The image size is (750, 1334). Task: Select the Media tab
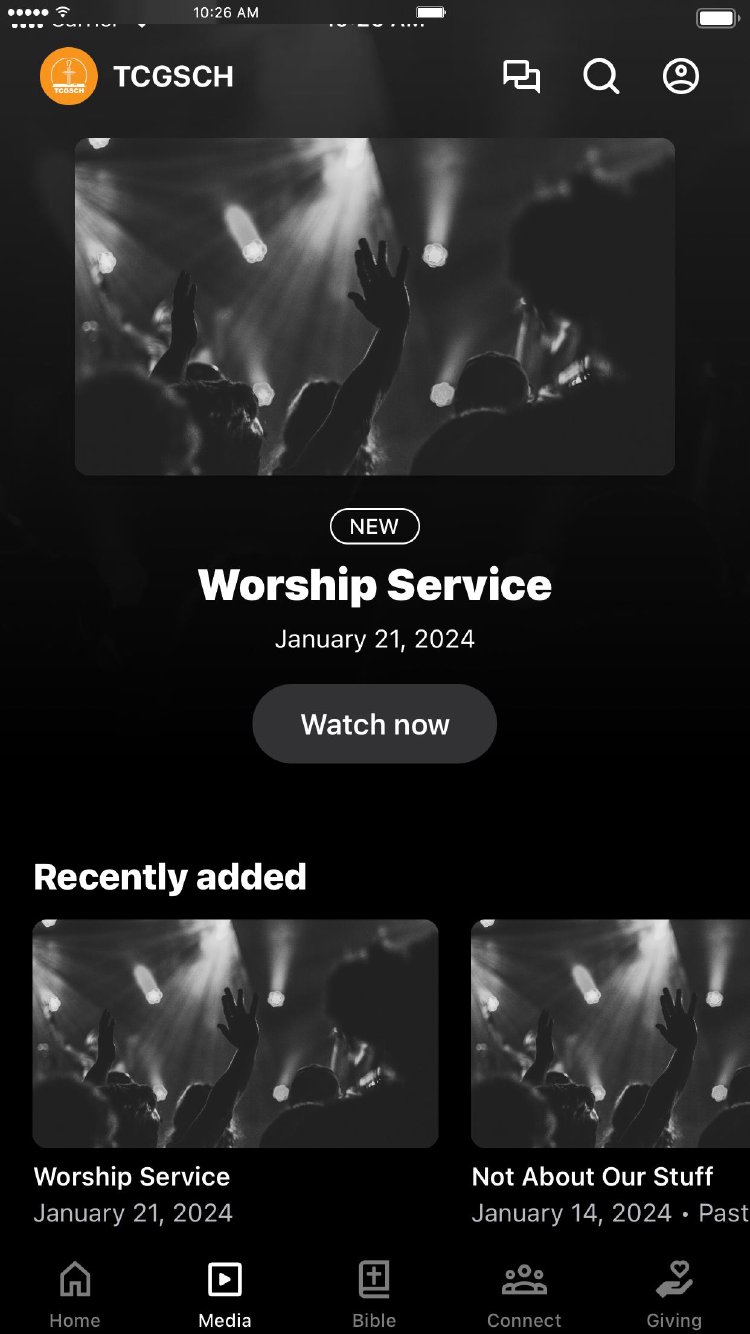coord(225,1294)
